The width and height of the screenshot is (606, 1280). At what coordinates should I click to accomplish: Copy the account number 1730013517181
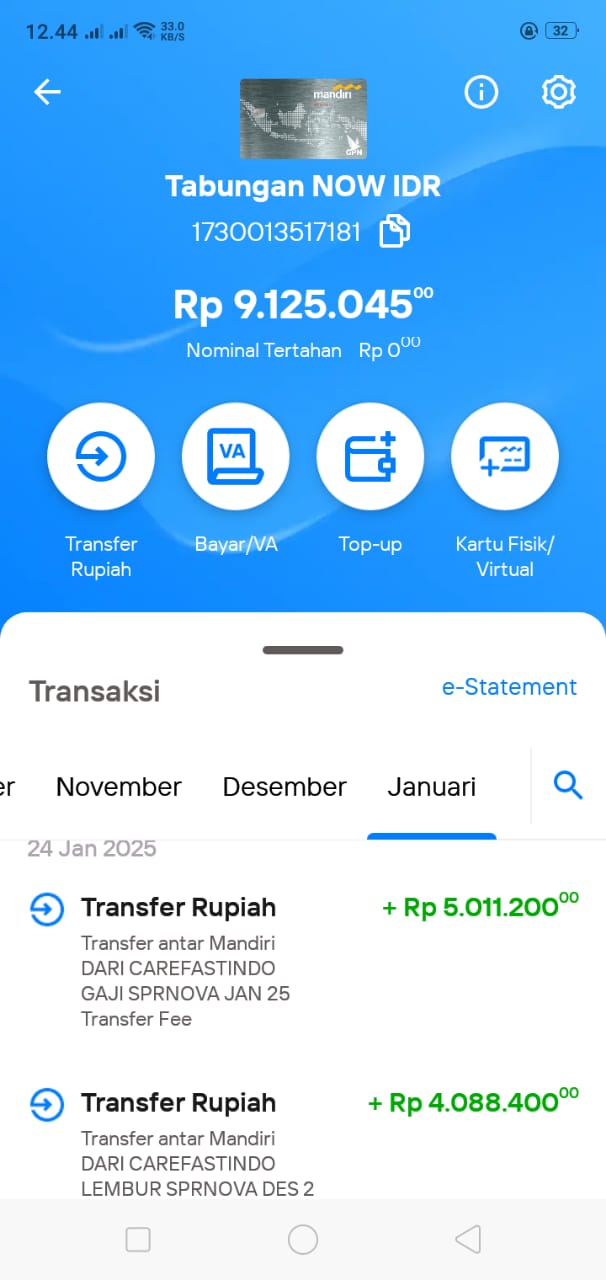[x=394, y=232]
